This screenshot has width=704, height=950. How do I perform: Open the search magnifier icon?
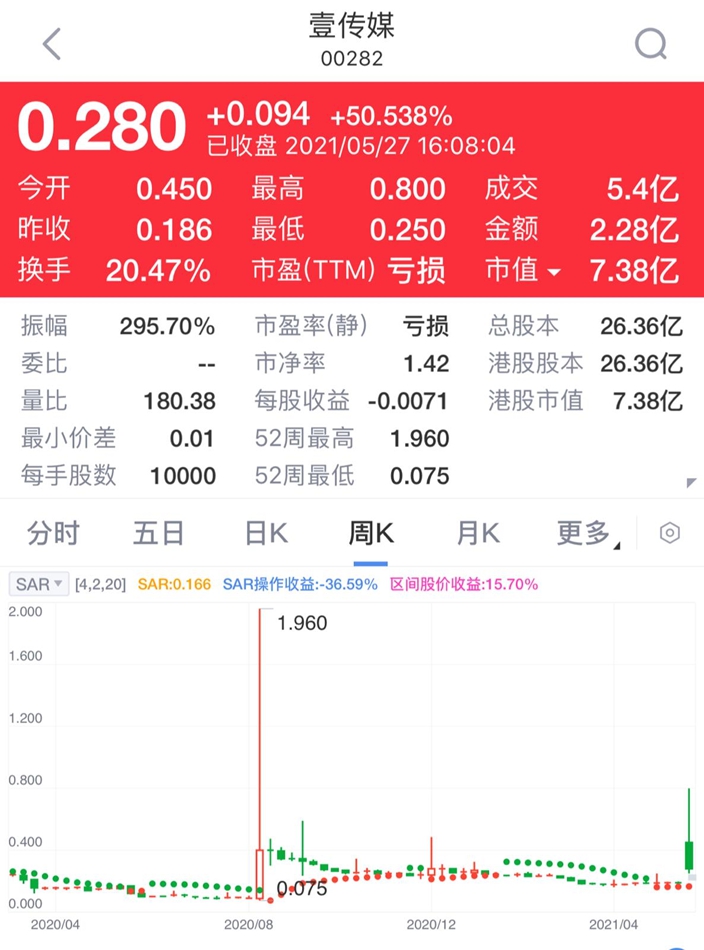click(651, 44)
